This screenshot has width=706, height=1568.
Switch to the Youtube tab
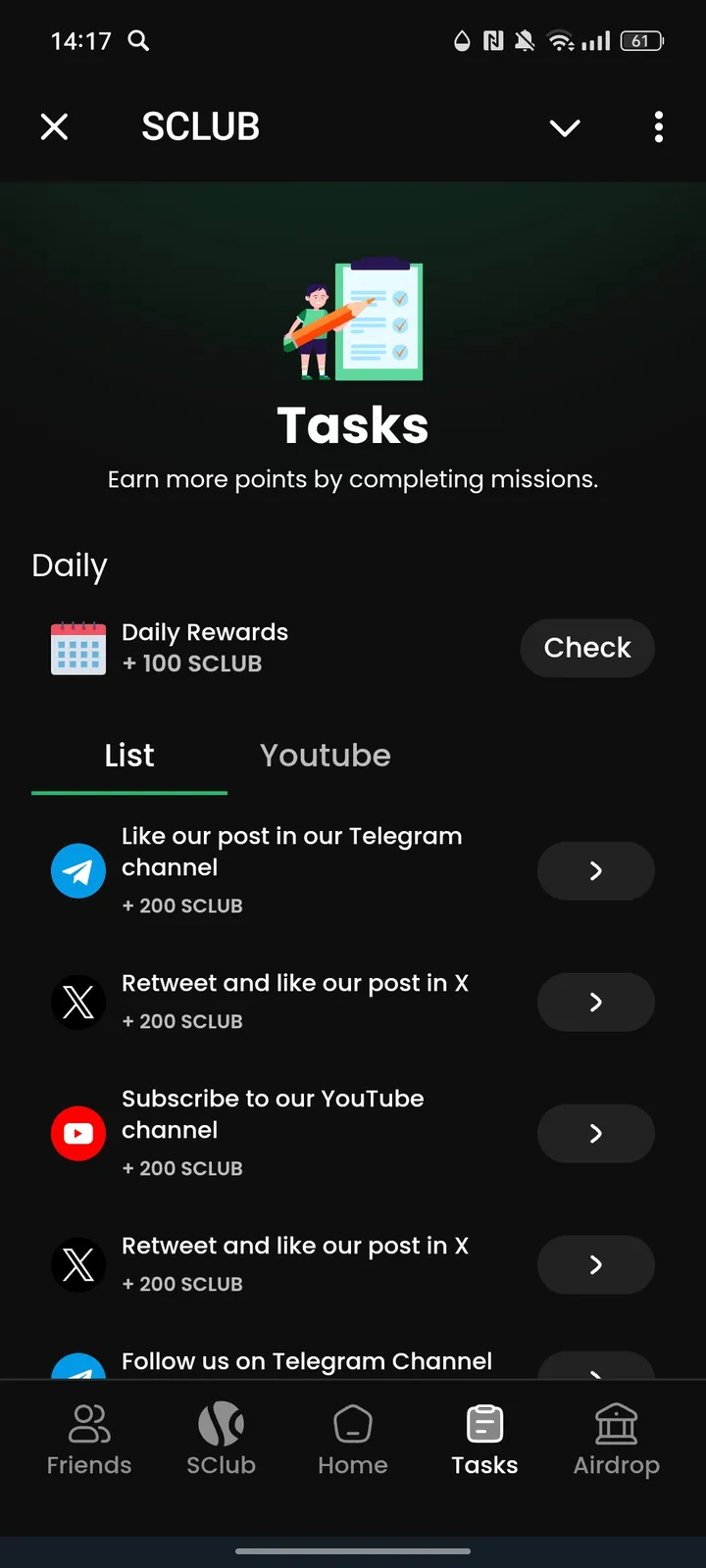click(x=325, y=756)
